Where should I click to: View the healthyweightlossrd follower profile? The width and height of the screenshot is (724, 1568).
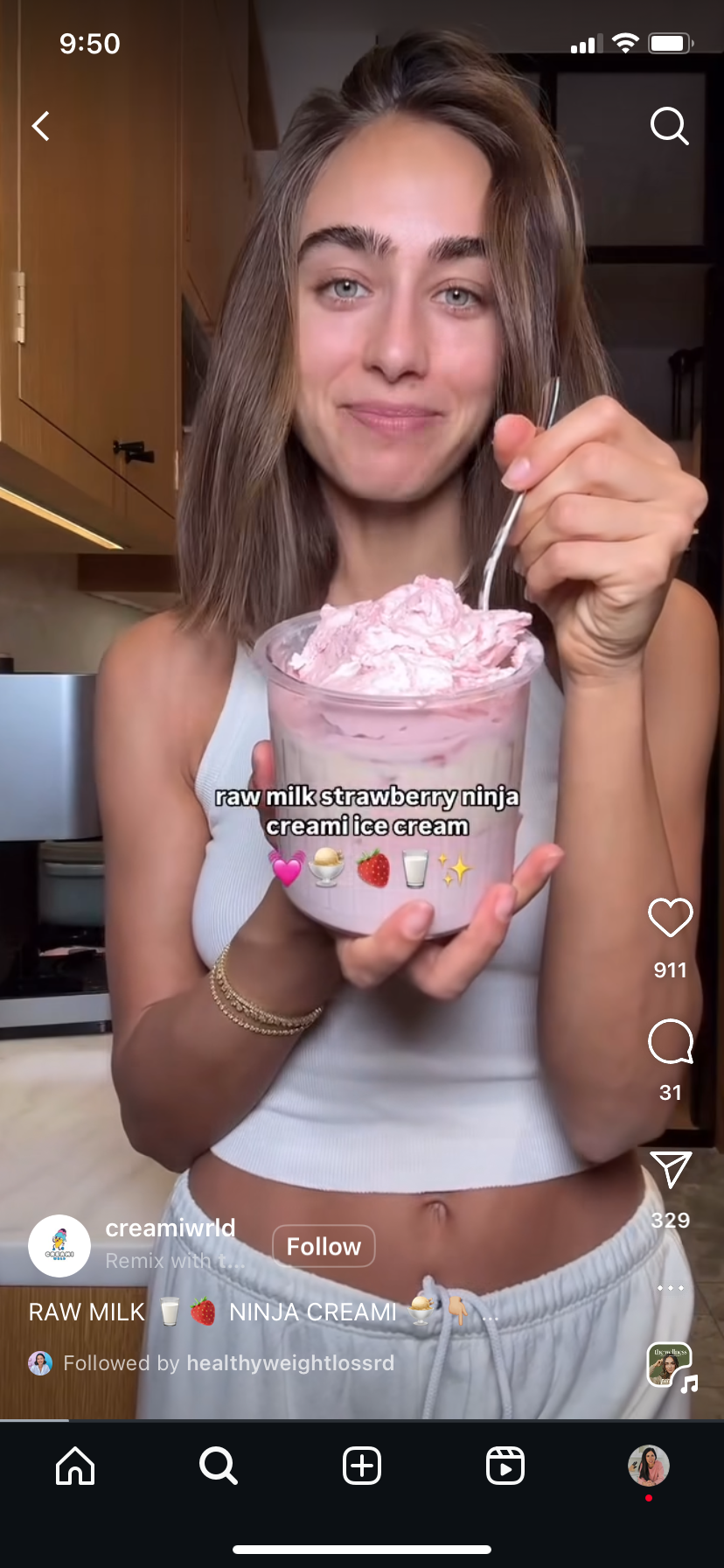point(290,1362)
